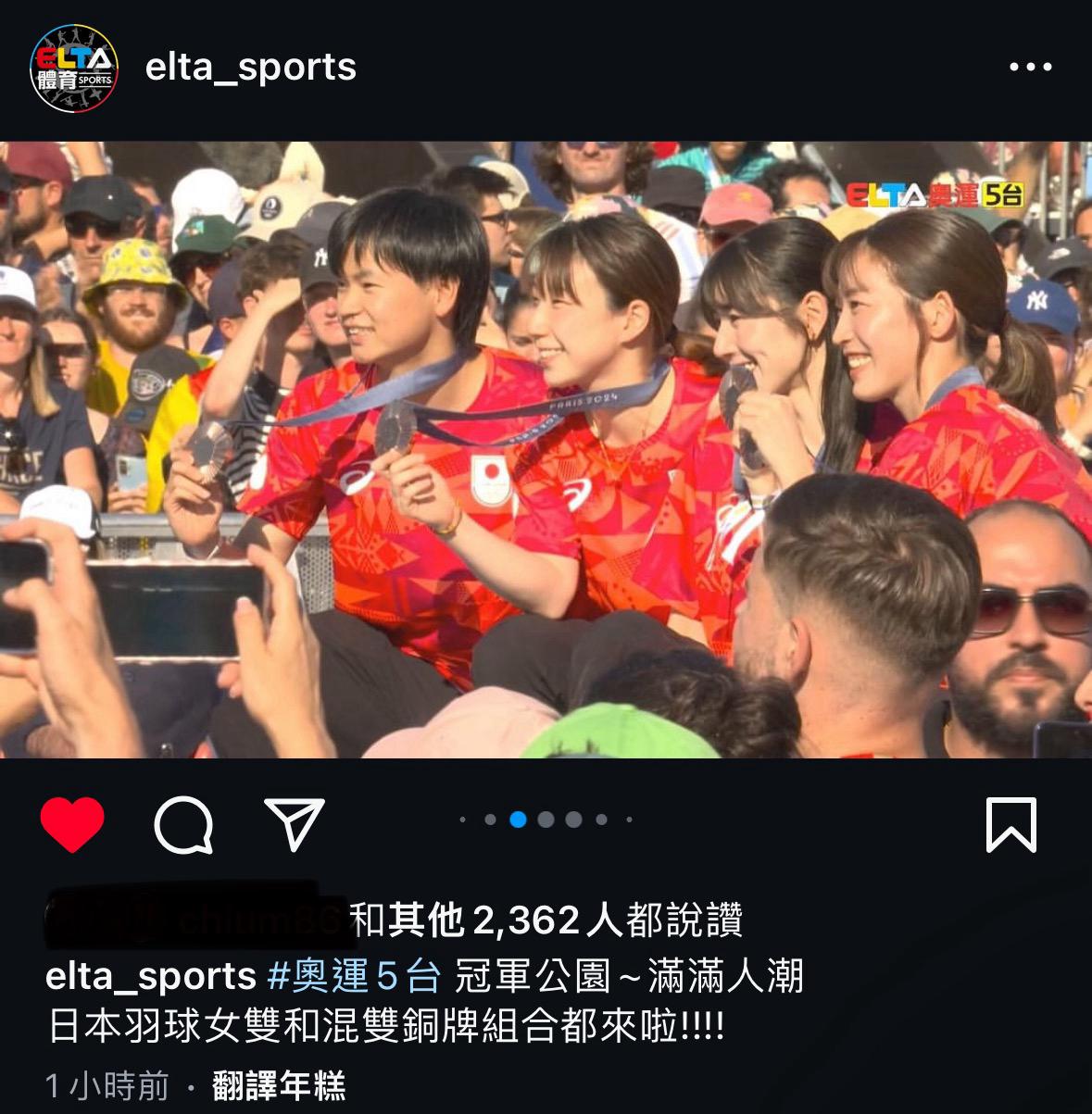Viewport: 1092px width, 1114px height.
Task: Open the comments bubble icon
Action: (183, 824)
